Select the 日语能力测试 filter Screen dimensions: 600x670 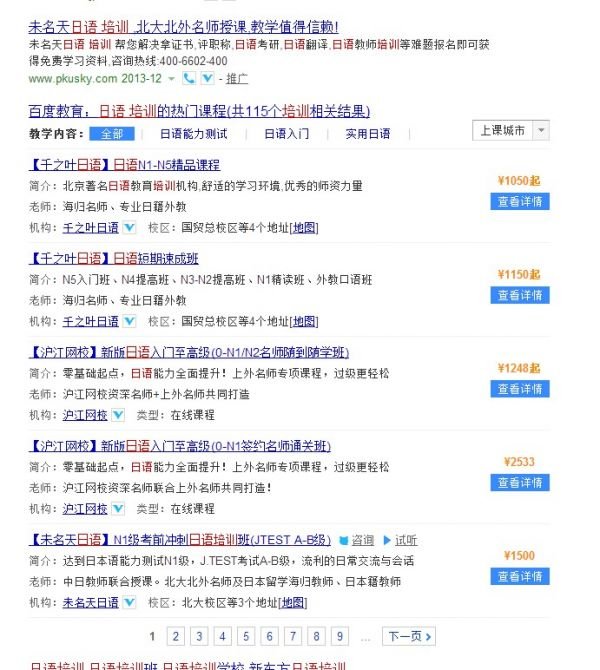[x=193, y=133]
